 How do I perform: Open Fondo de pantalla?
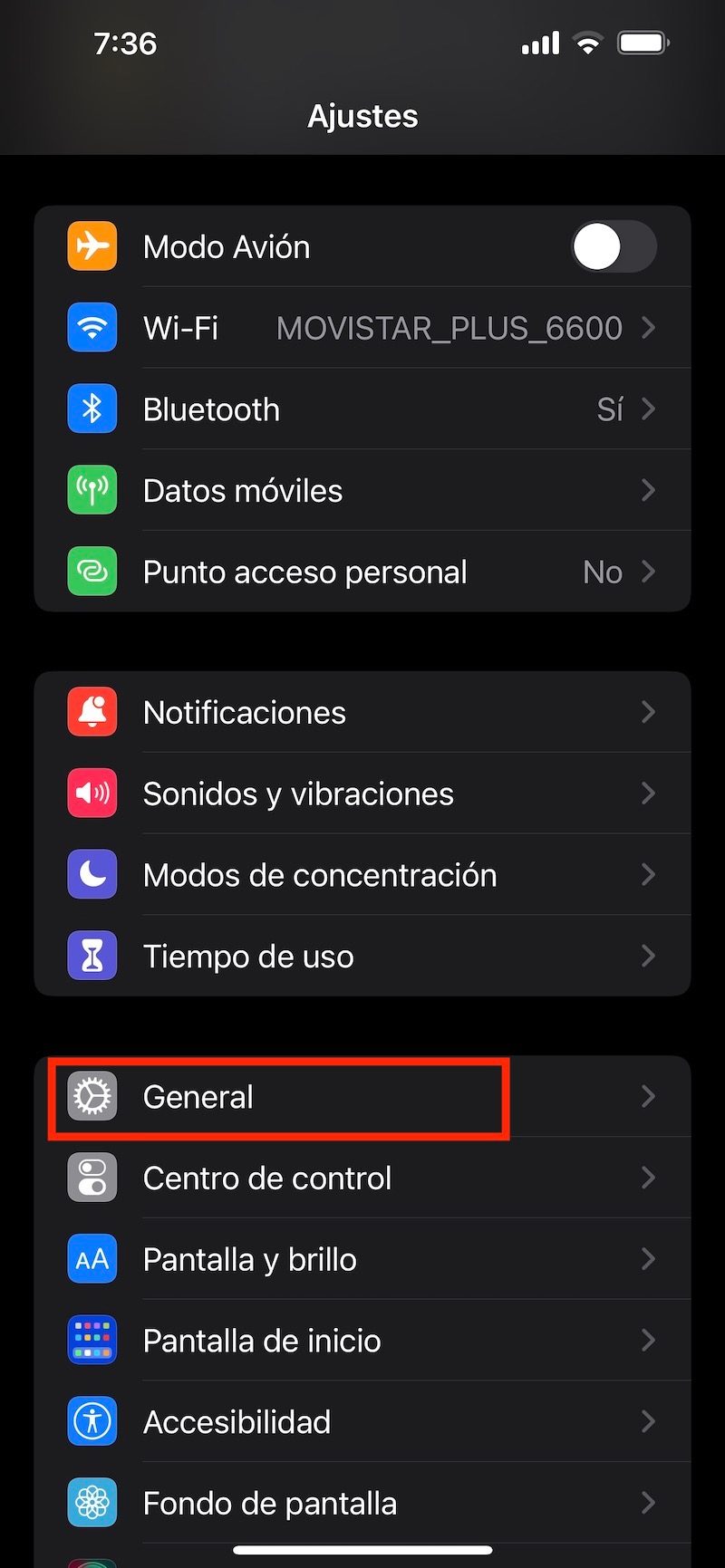point(362,1504)
